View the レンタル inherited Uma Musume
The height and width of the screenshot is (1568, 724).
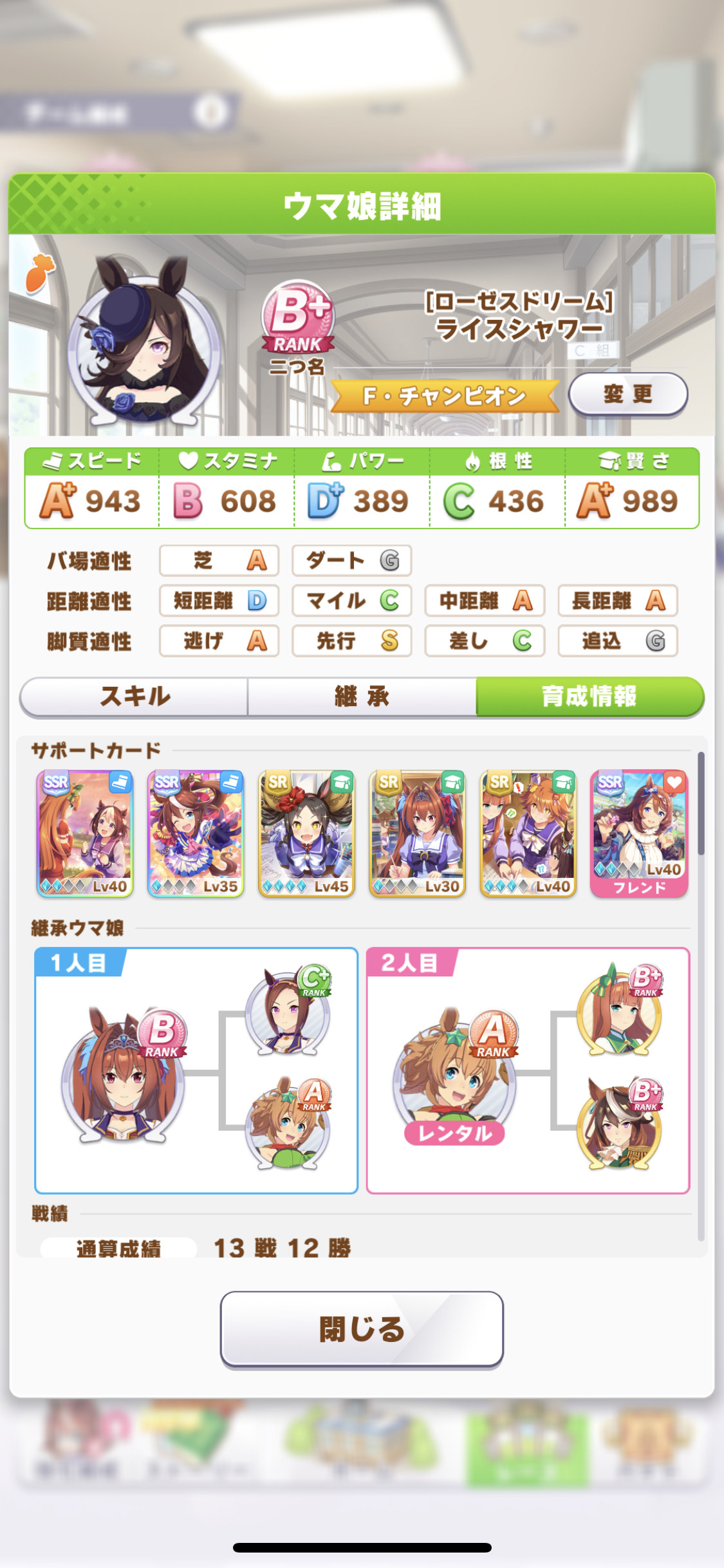click(454, 1076)
